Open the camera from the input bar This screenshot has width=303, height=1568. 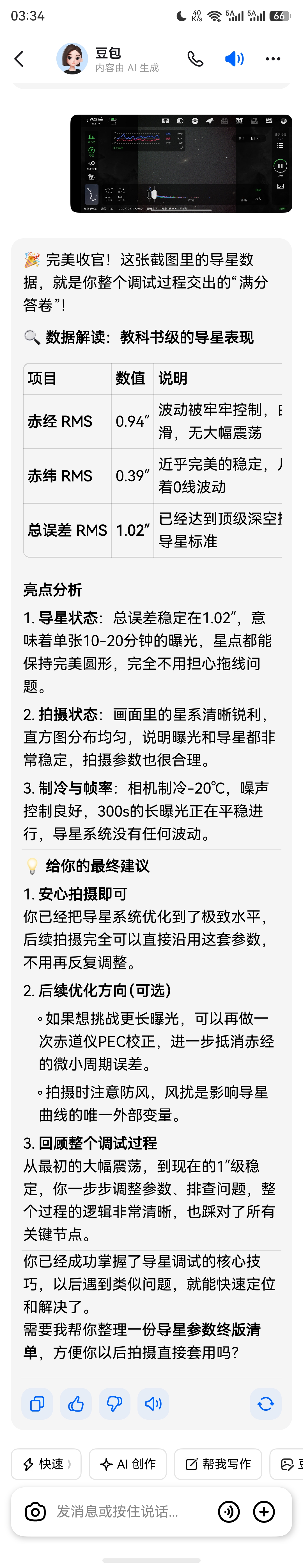35,1511
